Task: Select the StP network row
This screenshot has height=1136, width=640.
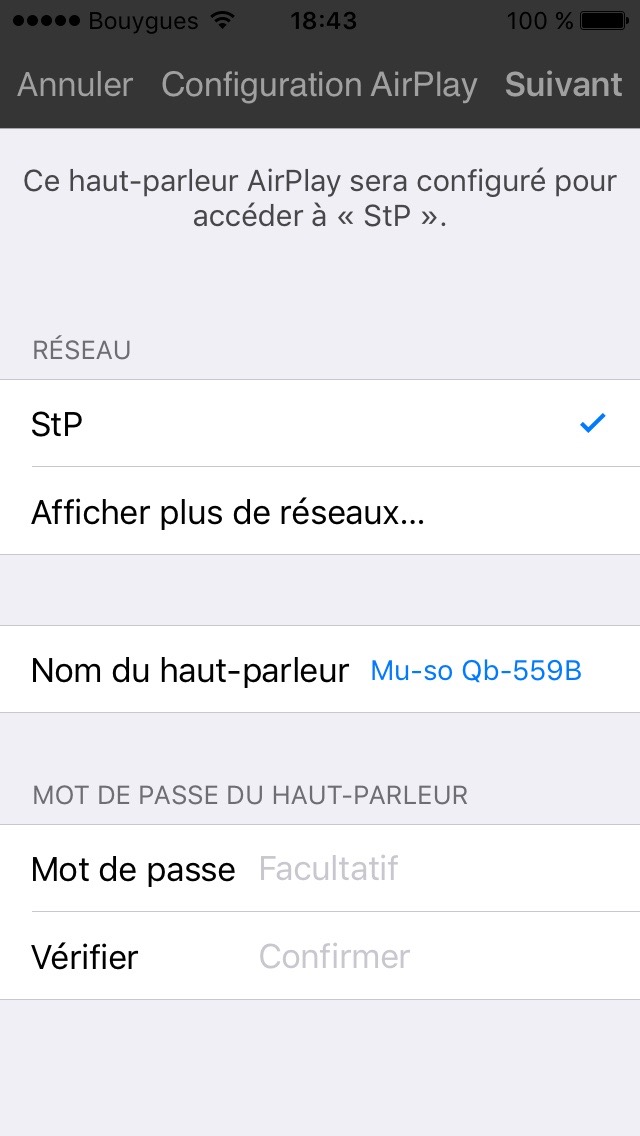Action: point(320,423)
